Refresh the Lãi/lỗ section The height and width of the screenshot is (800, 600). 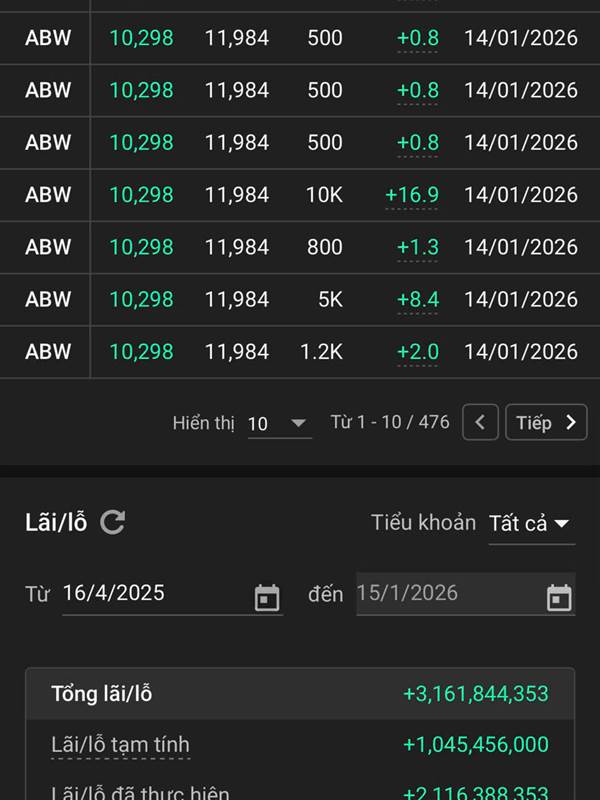[113, 522]
